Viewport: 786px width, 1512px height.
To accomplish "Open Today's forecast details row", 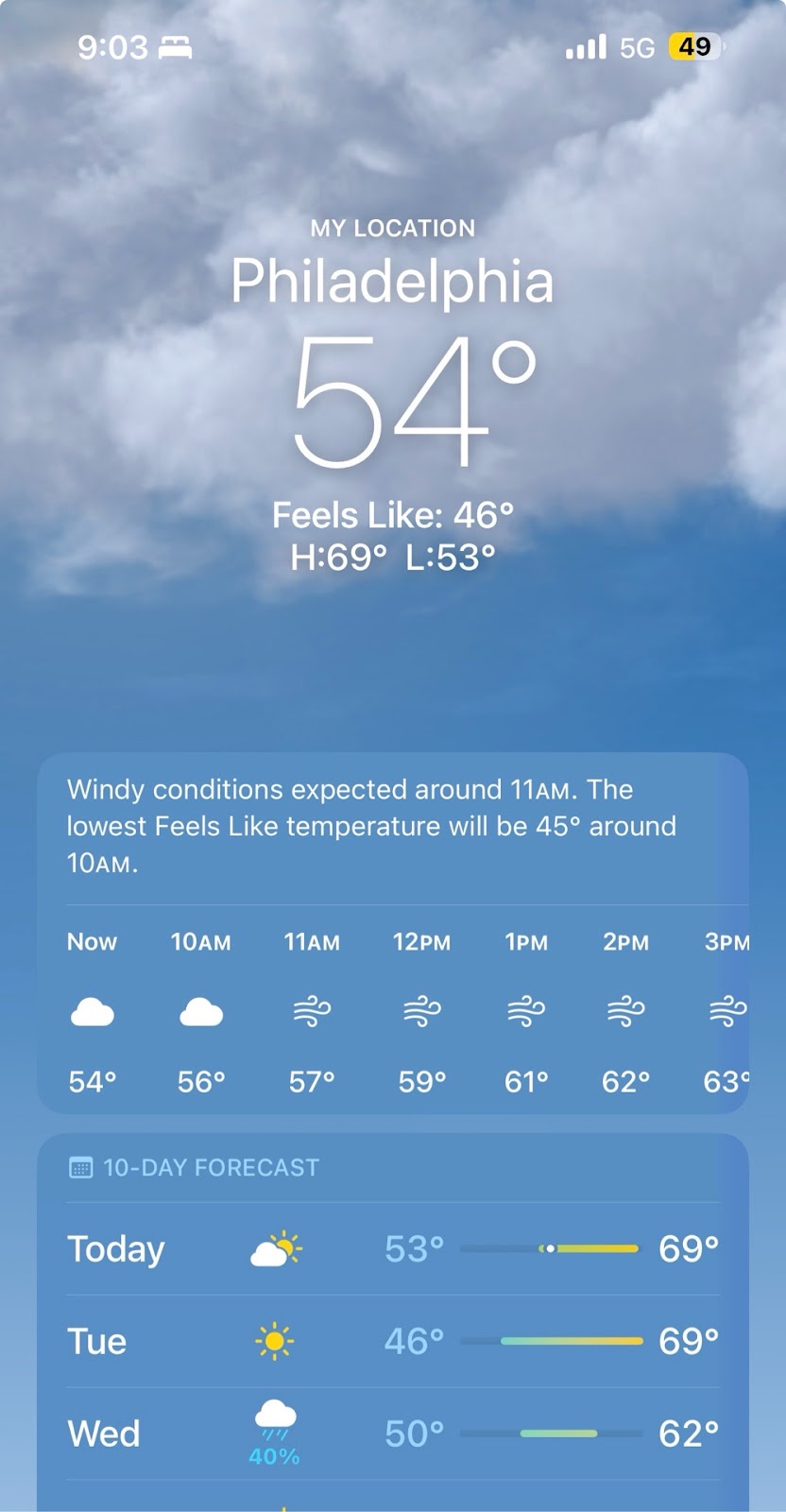I will click(x=392, y=1249).
